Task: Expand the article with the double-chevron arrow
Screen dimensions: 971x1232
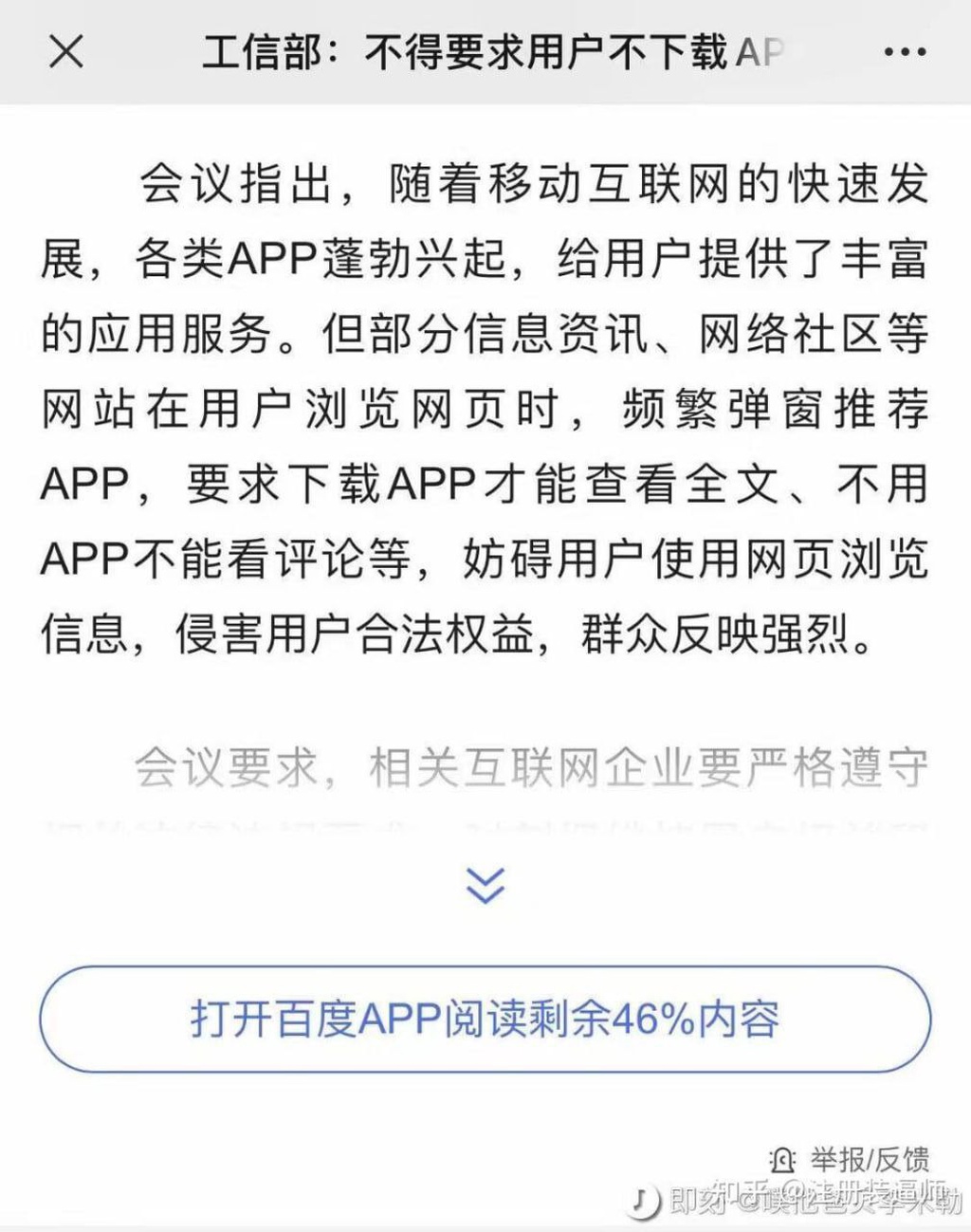Action: point(485,884)
